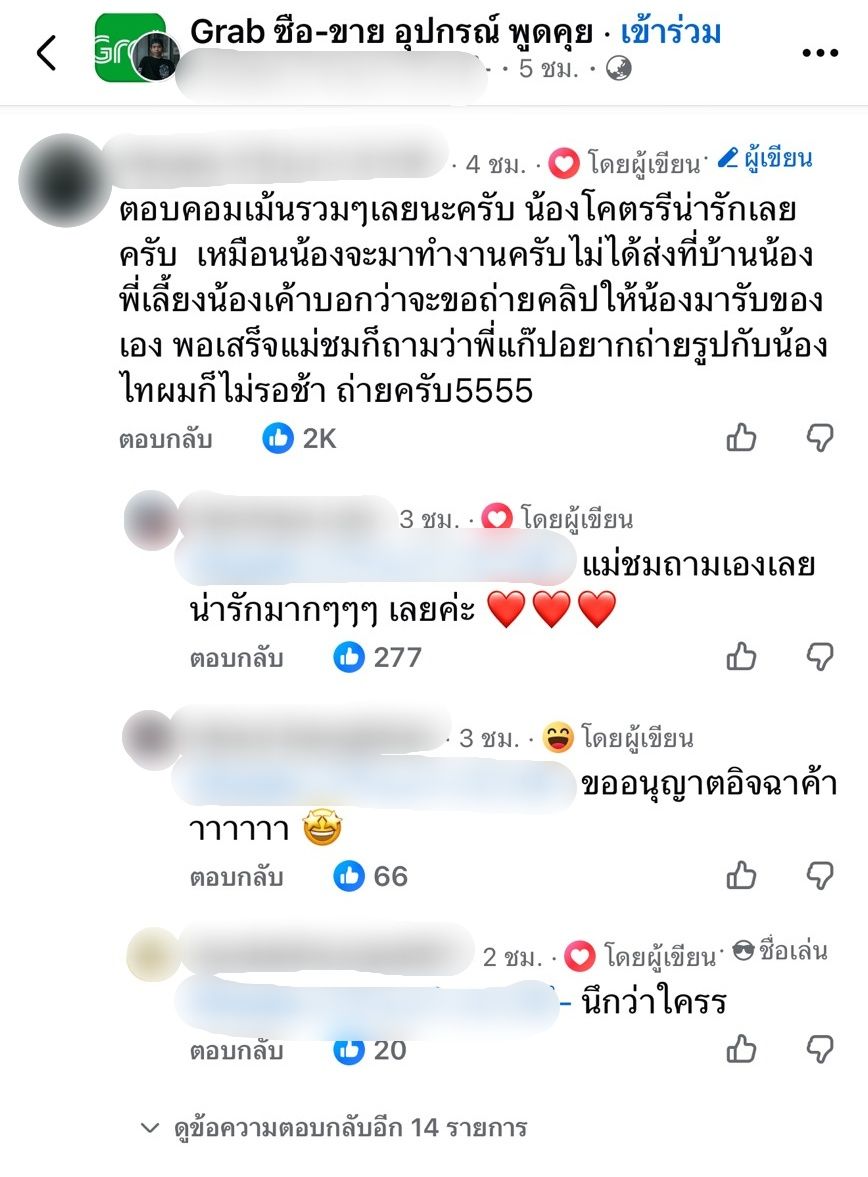Reply to the ขออนุญาตอิจฉา comment
The height and width of the screenshot is (1177, 868).
point(237,877)
